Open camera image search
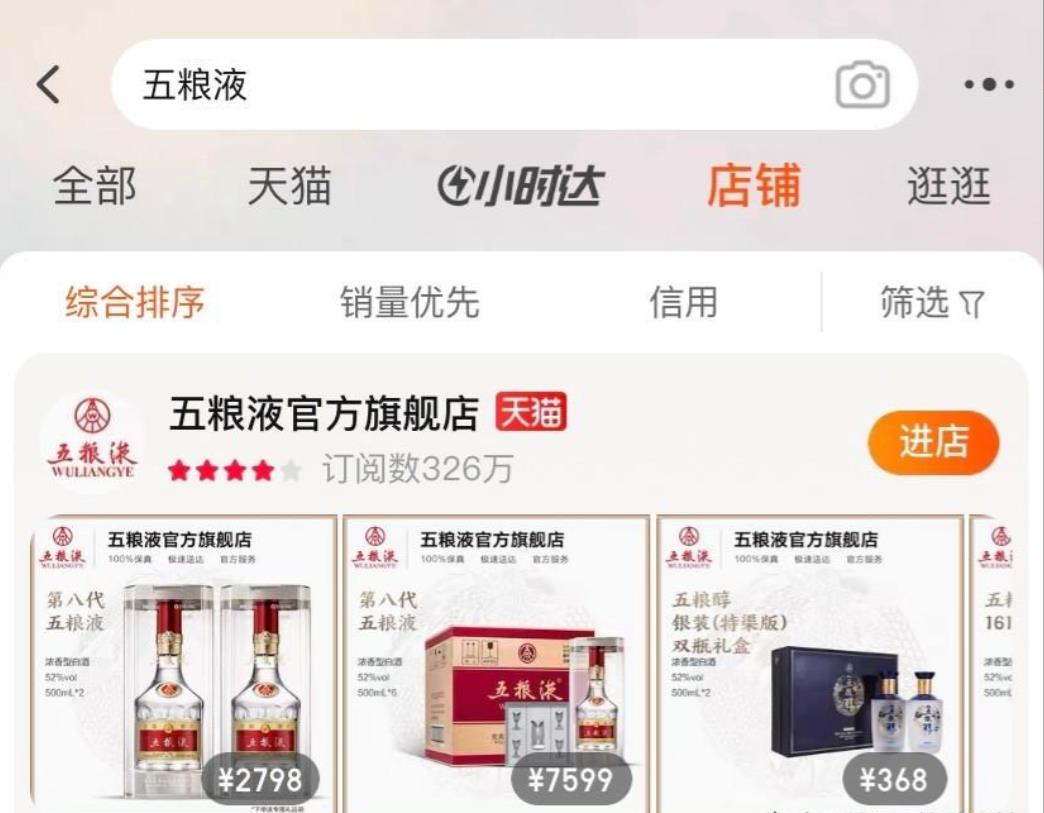The height and width of the screenshot is (813, 1044). point(862,86)
